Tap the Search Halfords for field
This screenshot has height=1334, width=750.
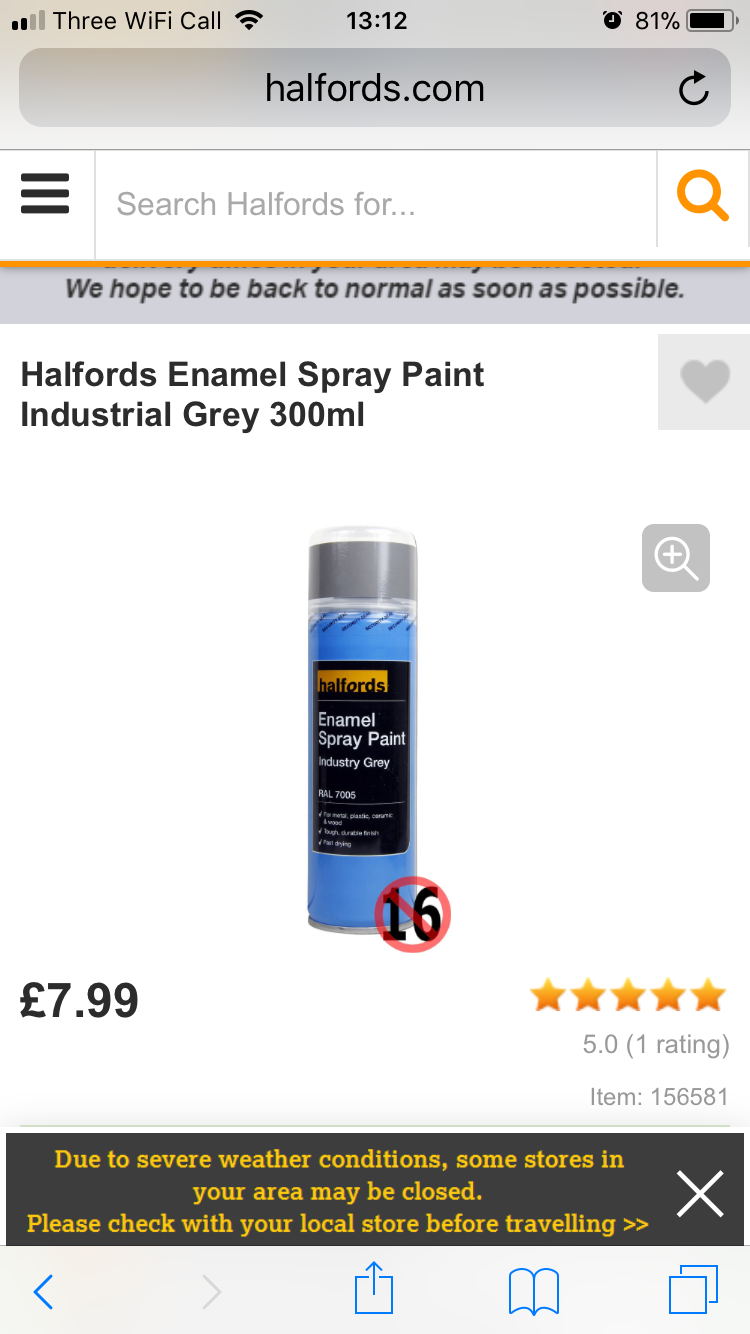pos(376,205)
